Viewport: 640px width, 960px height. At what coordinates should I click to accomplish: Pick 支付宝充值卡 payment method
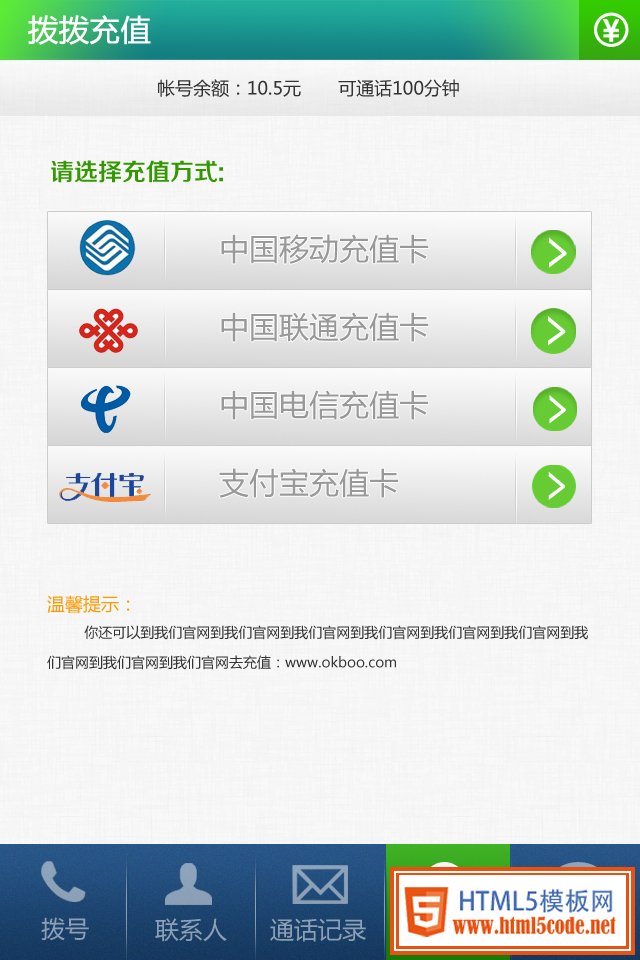320,484
